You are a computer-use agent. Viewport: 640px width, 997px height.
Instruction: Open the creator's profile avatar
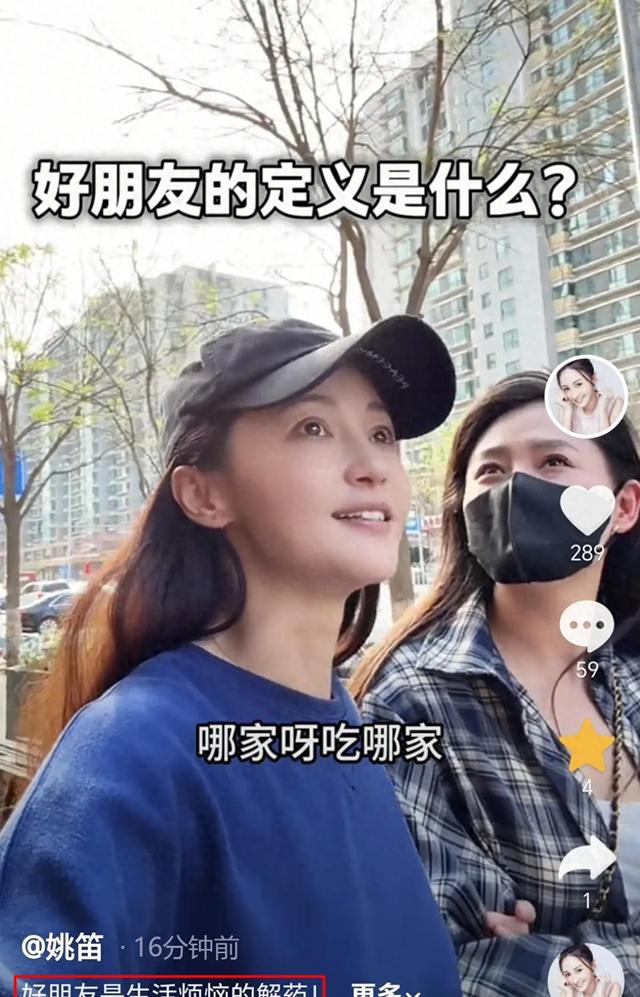[586, 397]
